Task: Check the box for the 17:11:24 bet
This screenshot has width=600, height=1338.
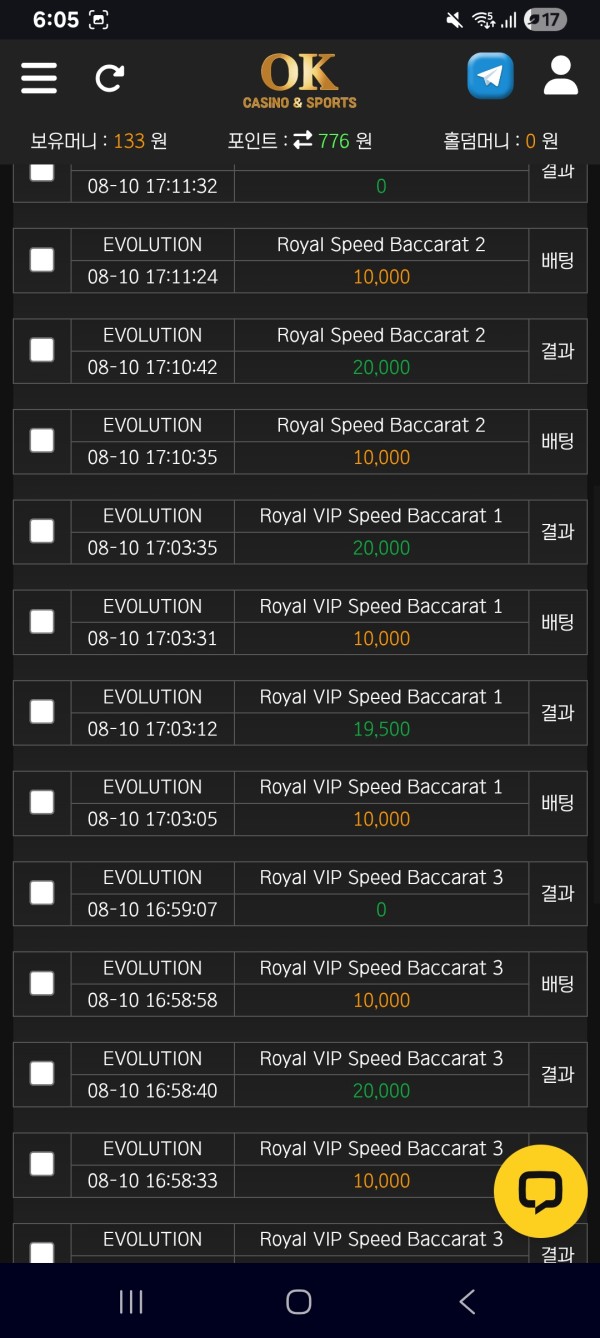Action: (42, 260)
